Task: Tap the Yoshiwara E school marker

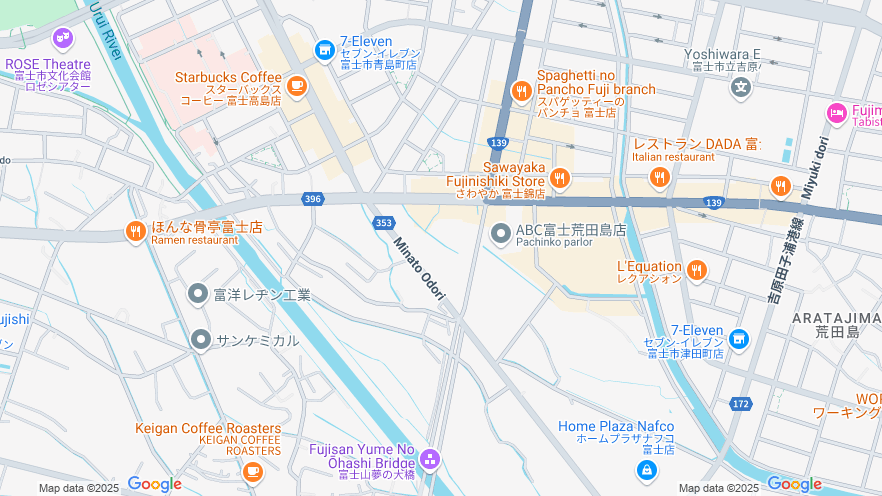Action: point(740,87)
